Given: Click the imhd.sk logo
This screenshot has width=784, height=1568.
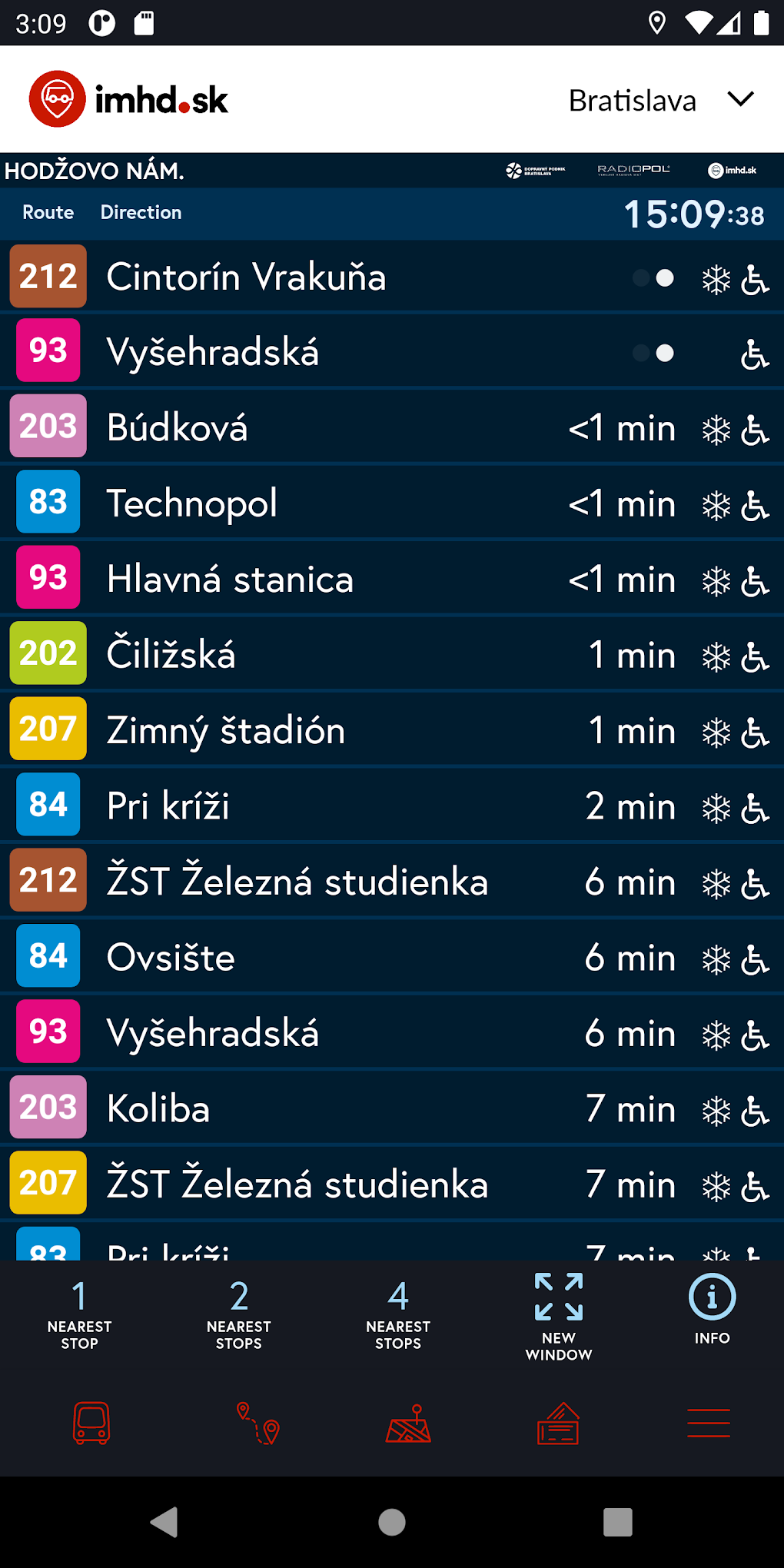Looking at the screenshot, I should (129, 98).
